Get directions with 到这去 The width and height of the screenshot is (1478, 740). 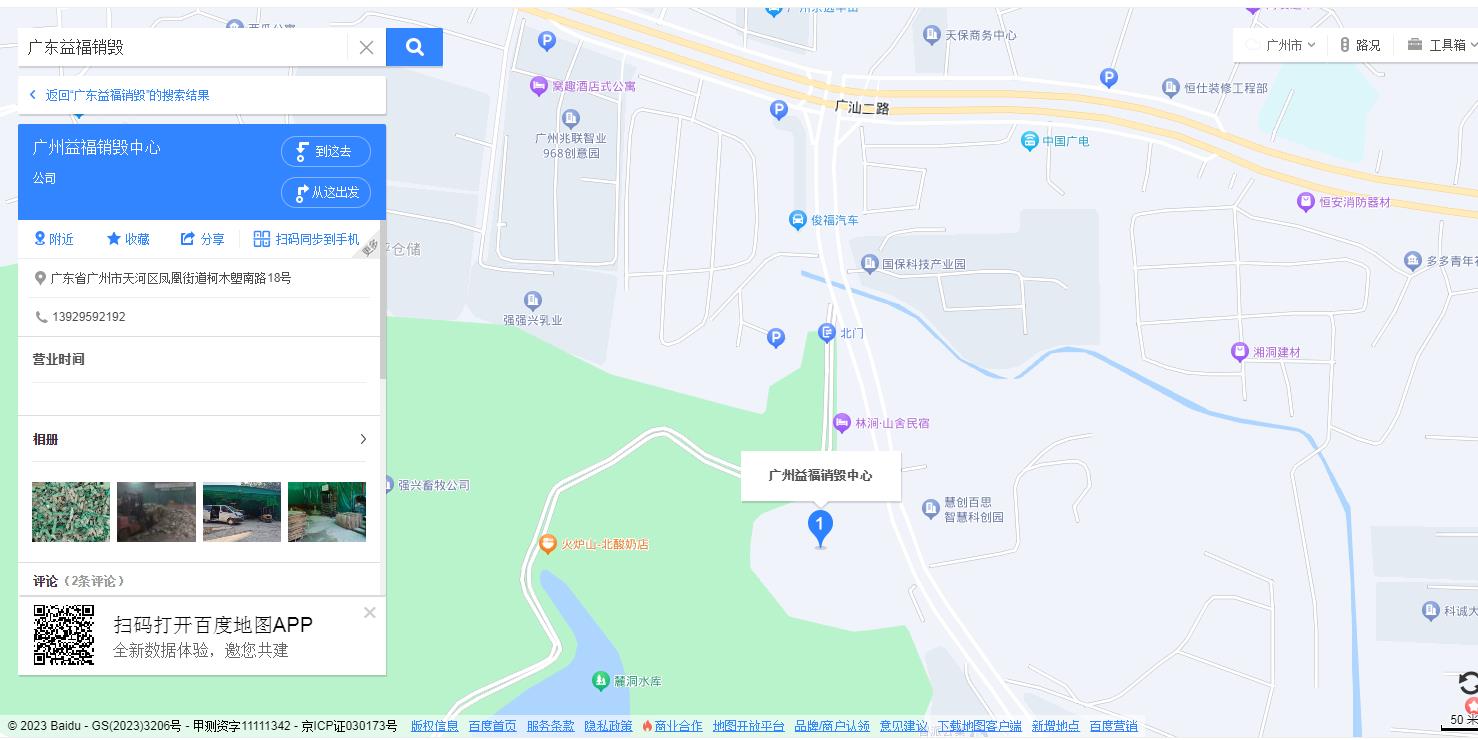click(326, 151)
